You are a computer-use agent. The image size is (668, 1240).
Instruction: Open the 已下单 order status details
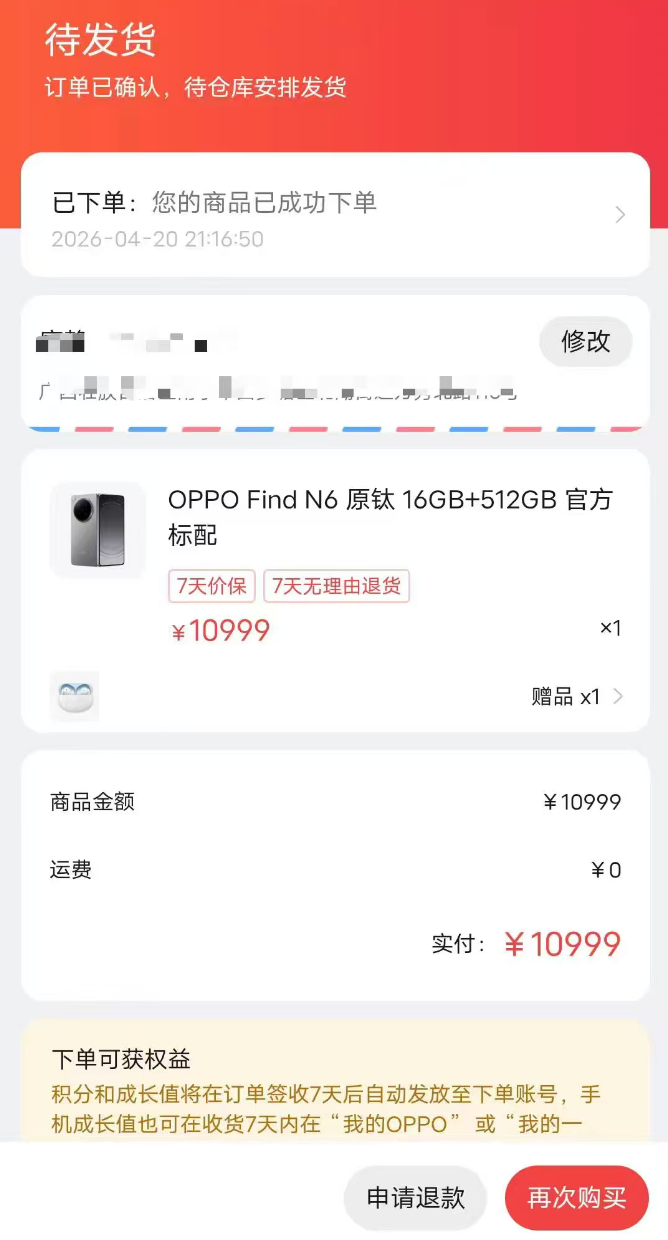(x=335, y=216)
